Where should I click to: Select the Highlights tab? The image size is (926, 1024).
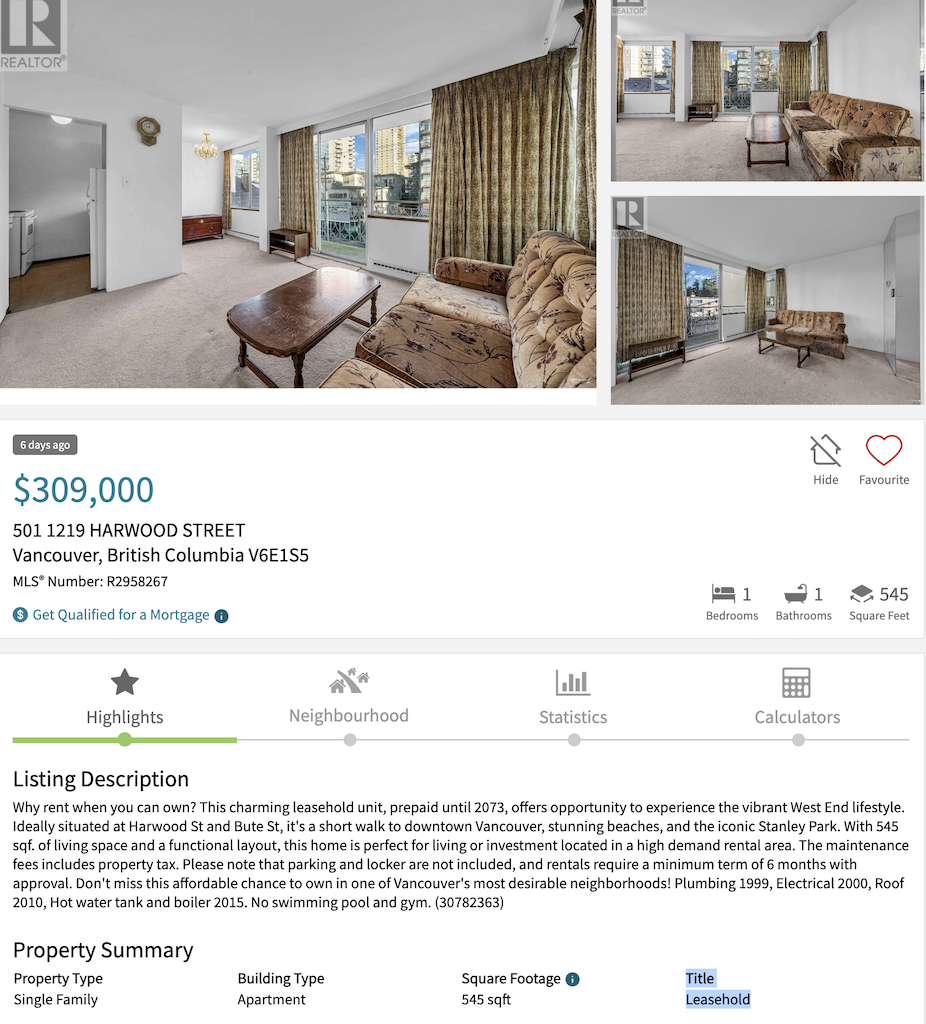[x=125, y=698]
